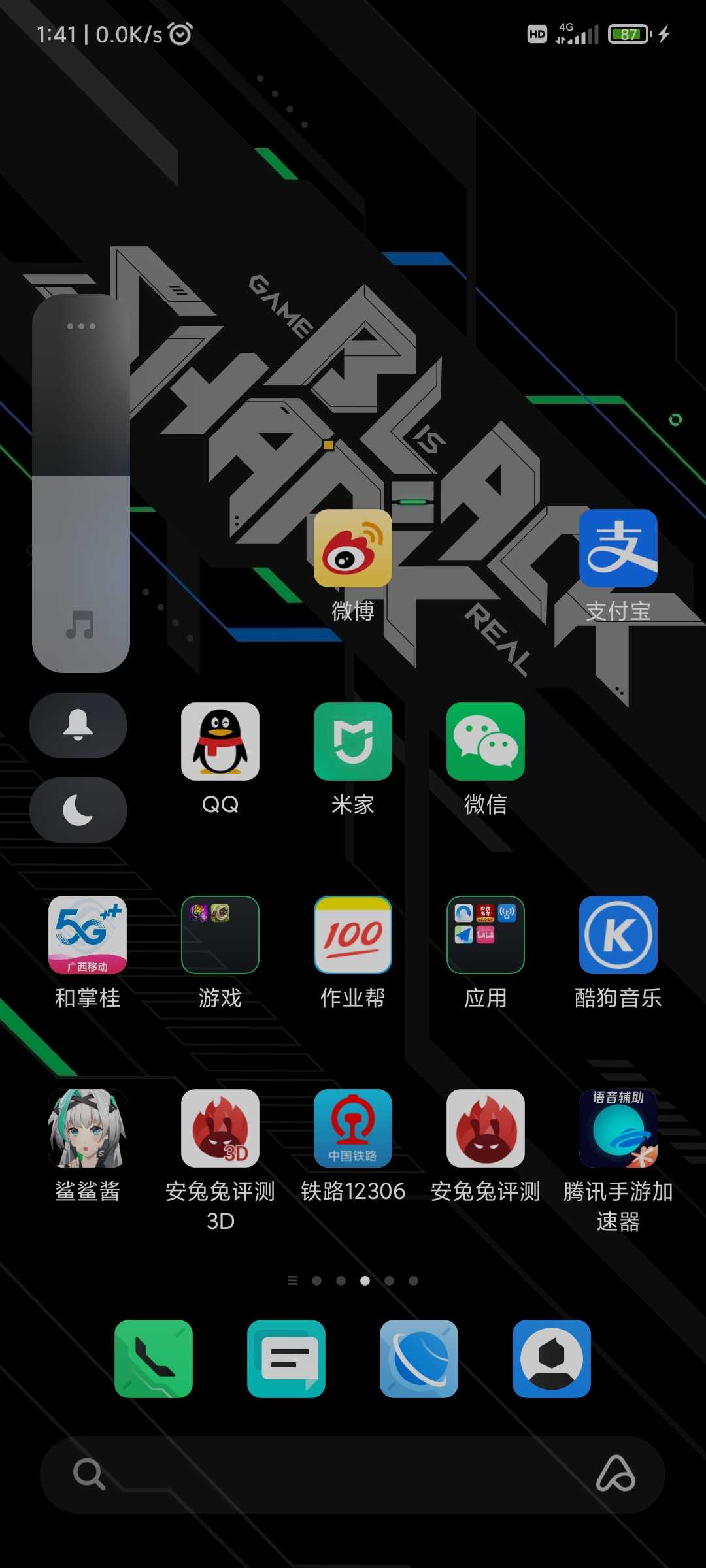The height and width of the screenshot is (1568, 706).
Task: Open the phone dialer in dock
Action: pyautogui.click(x=154, y=1359)
